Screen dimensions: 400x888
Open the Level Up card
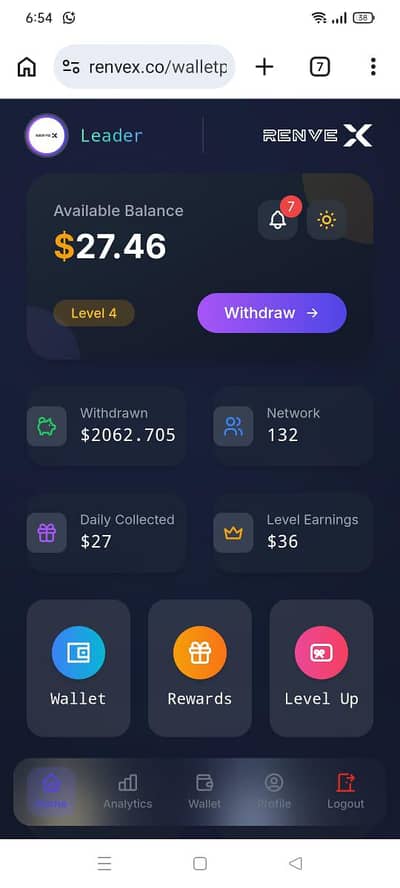321,668
